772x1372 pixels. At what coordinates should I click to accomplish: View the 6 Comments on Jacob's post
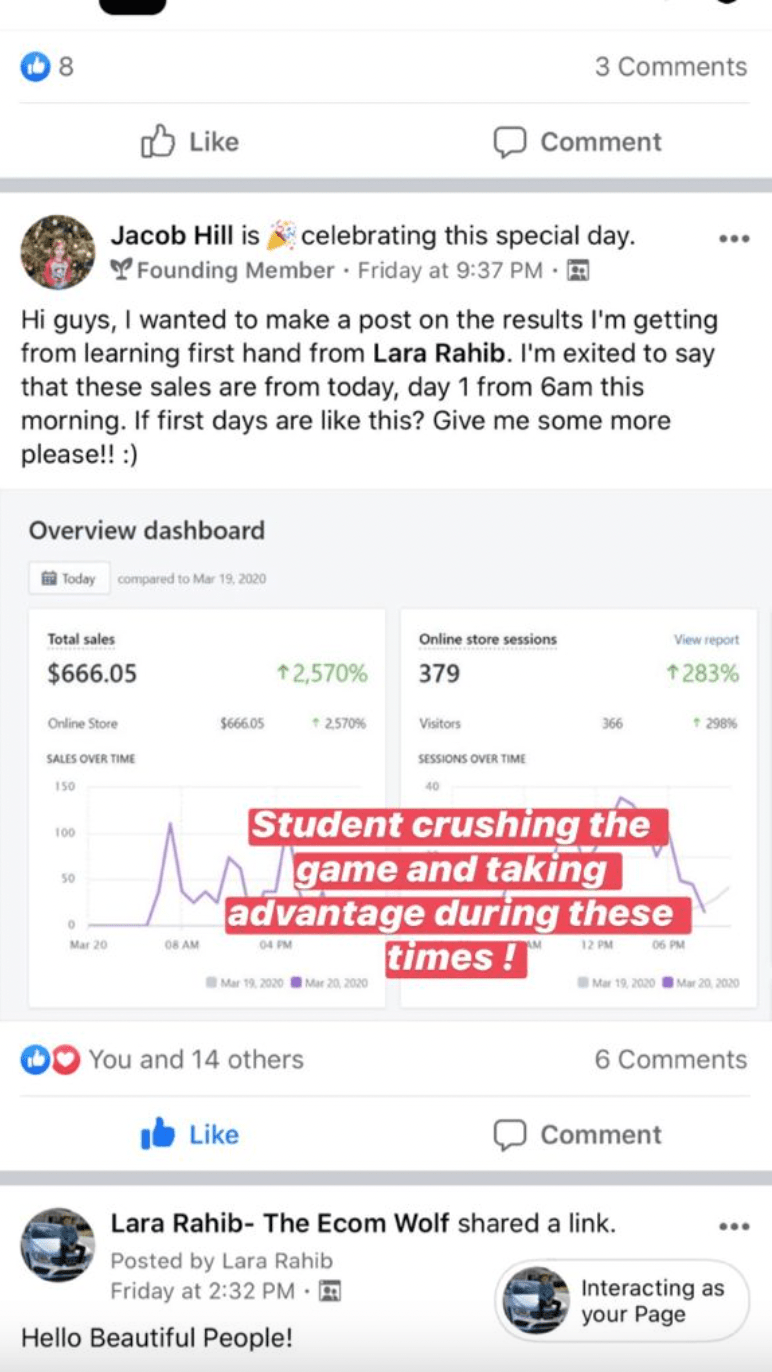[670, 1060]
